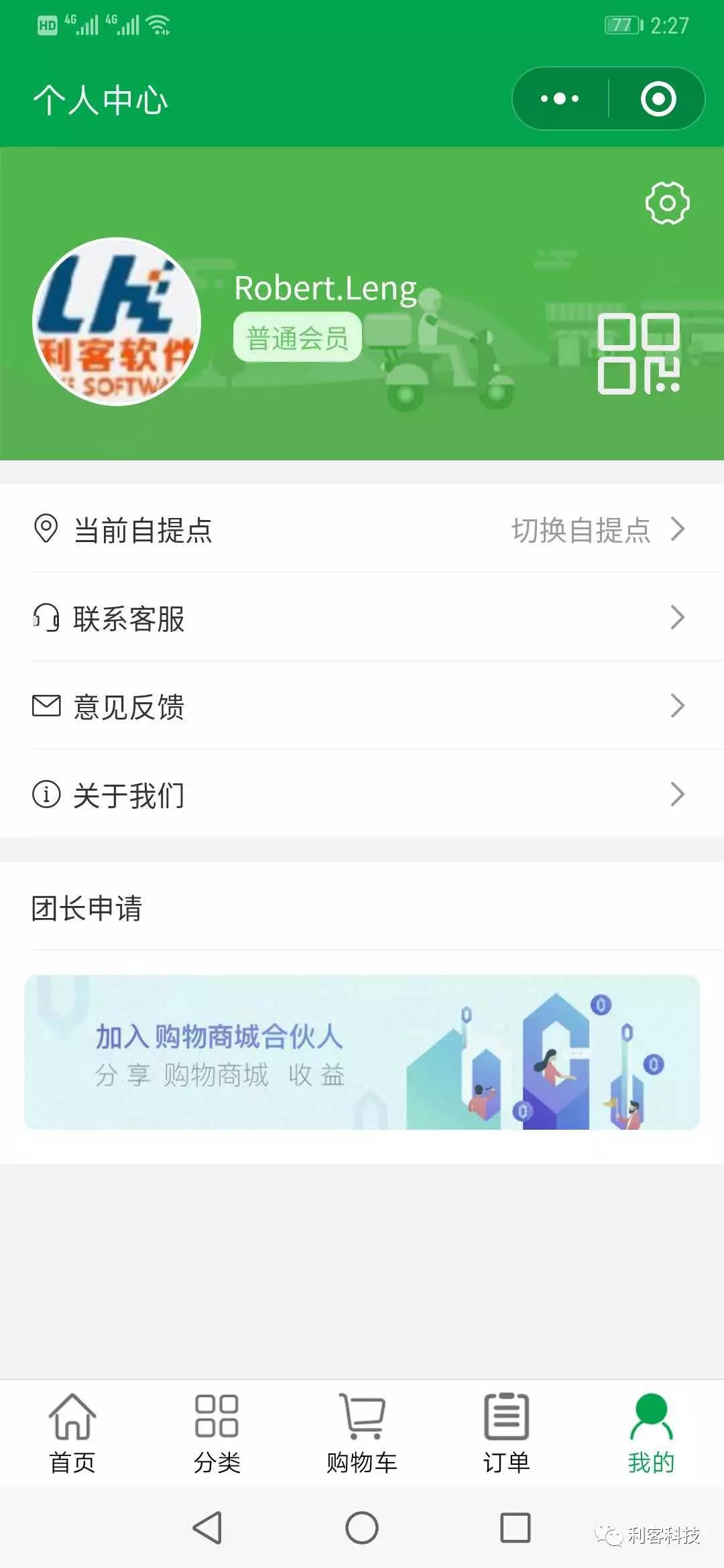Tap the system back button
This screenshot has width=724, height=1568.
[x=208, y=1528]
